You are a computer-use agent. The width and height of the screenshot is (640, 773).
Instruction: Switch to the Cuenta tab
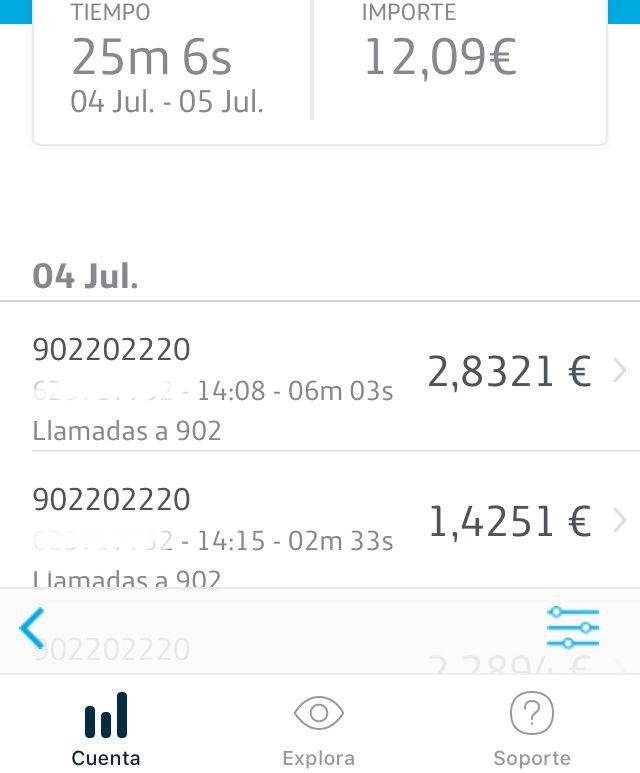[106, 729]
